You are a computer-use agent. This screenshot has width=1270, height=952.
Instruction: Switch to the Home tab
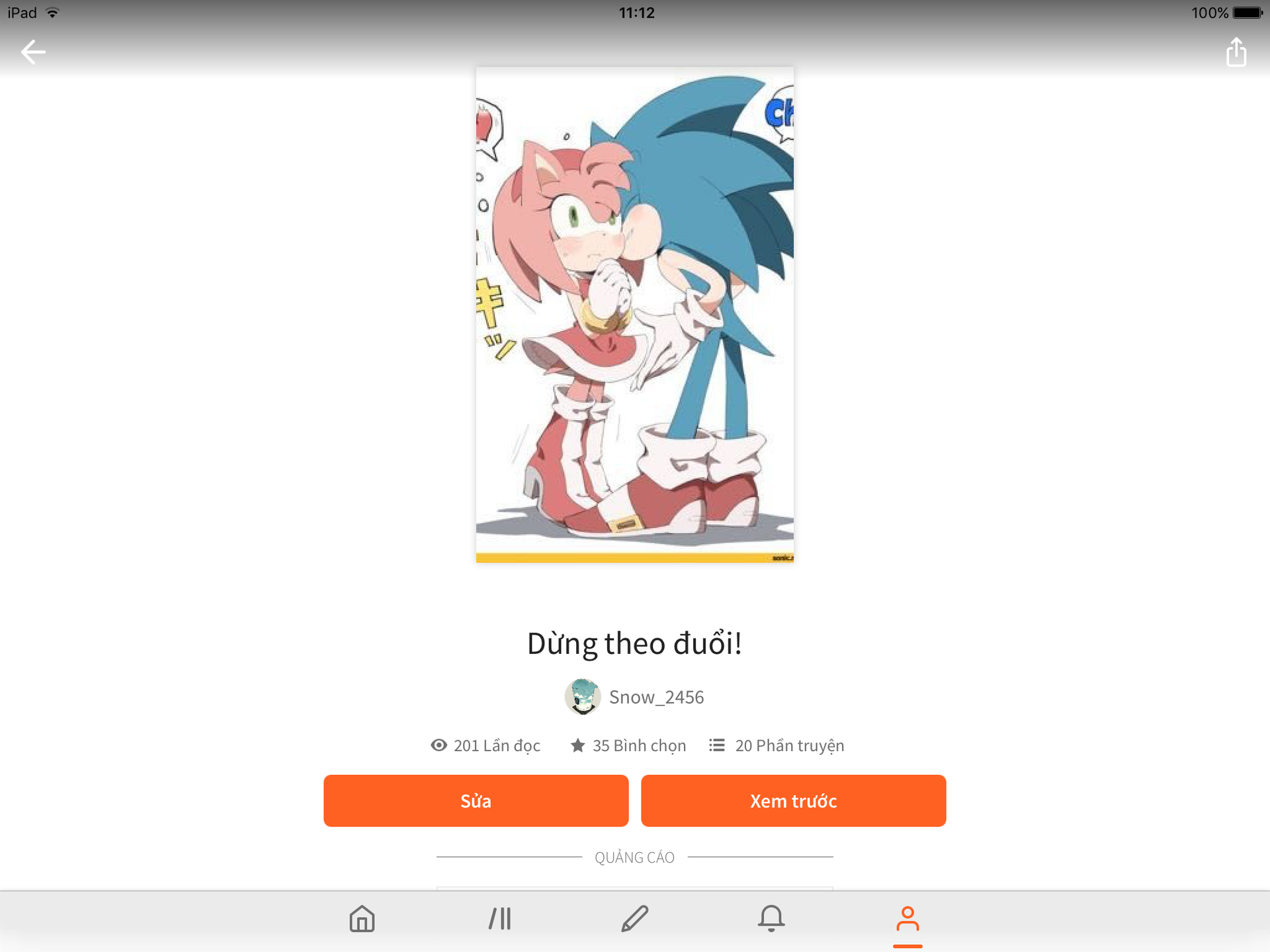[x=362, y=919]
